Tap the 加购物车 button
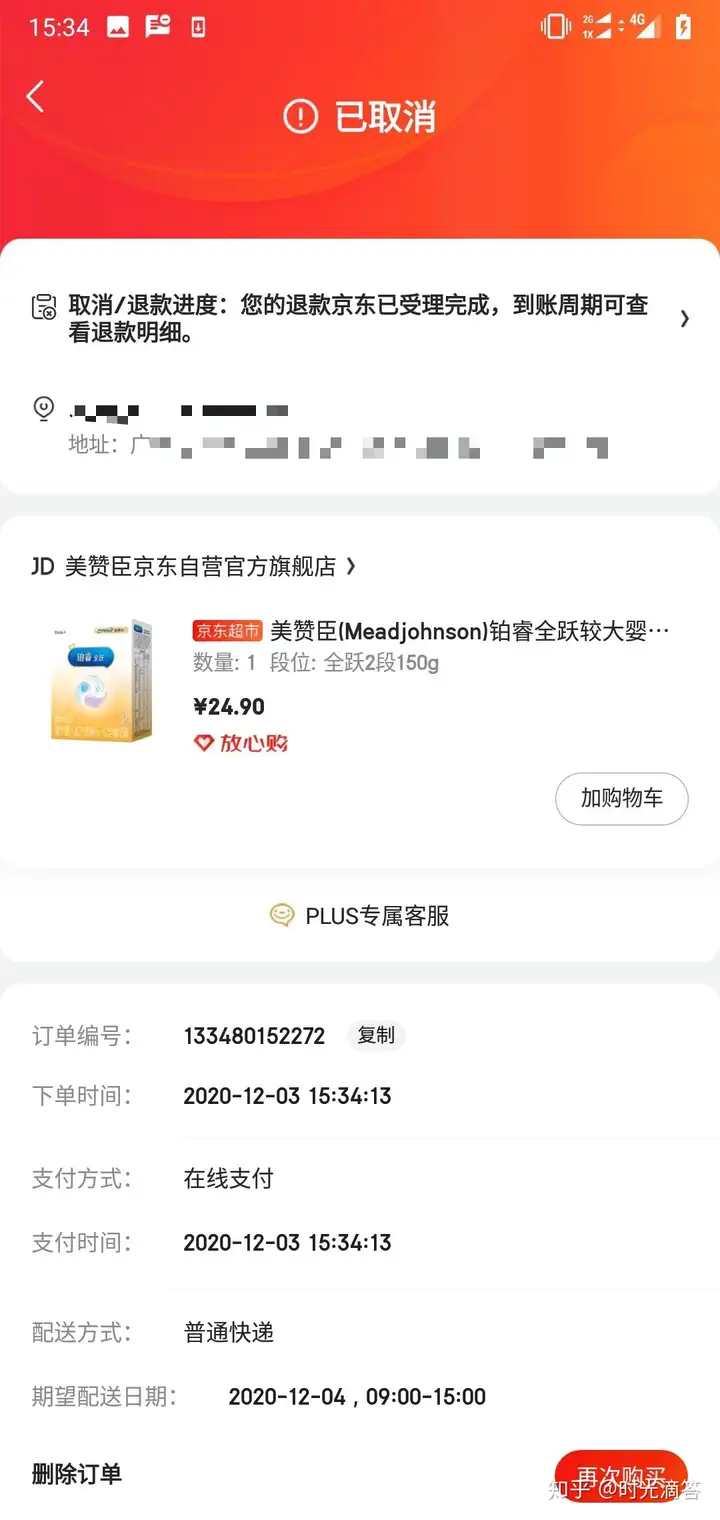 621,798
